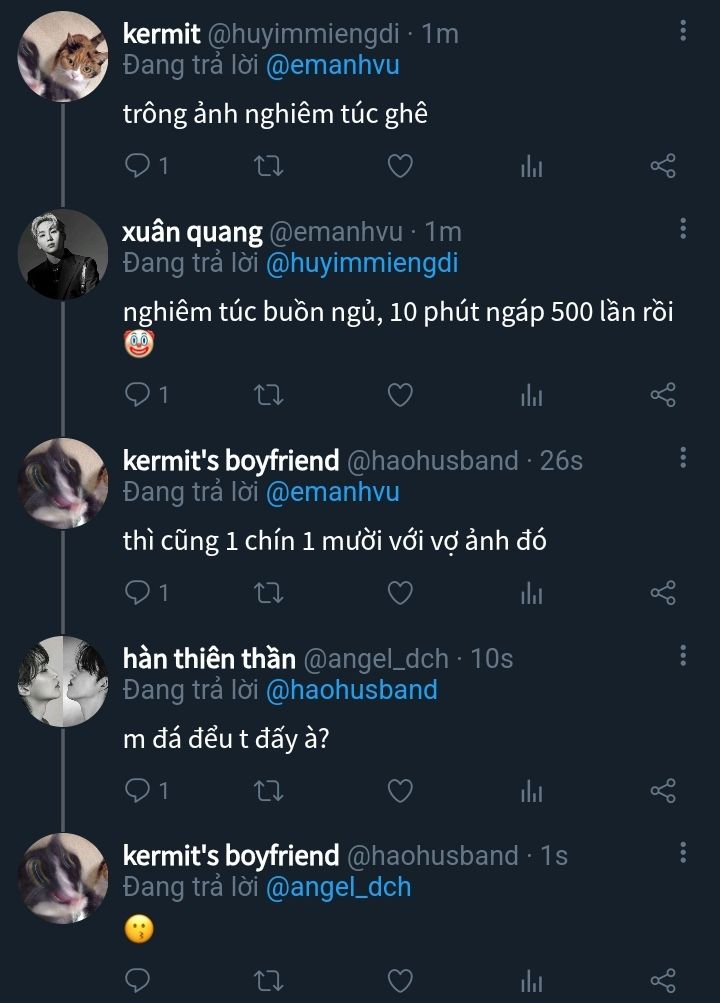View analytics for hàn thiên thần's tweet
This screenshot has height=1003, width=720.
pos(531,792)
